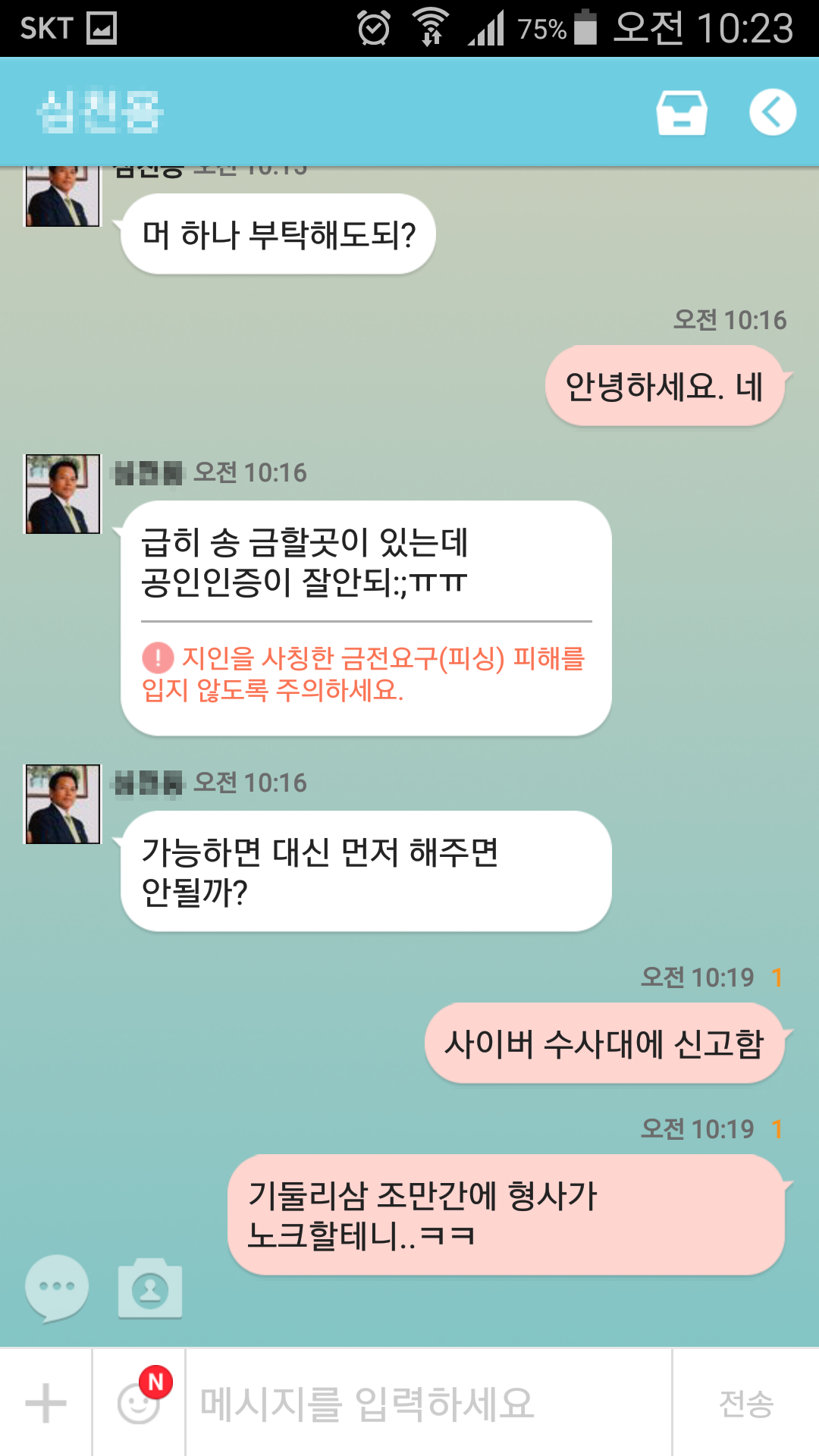Focus the message input field

click(x=428, y=1403)
